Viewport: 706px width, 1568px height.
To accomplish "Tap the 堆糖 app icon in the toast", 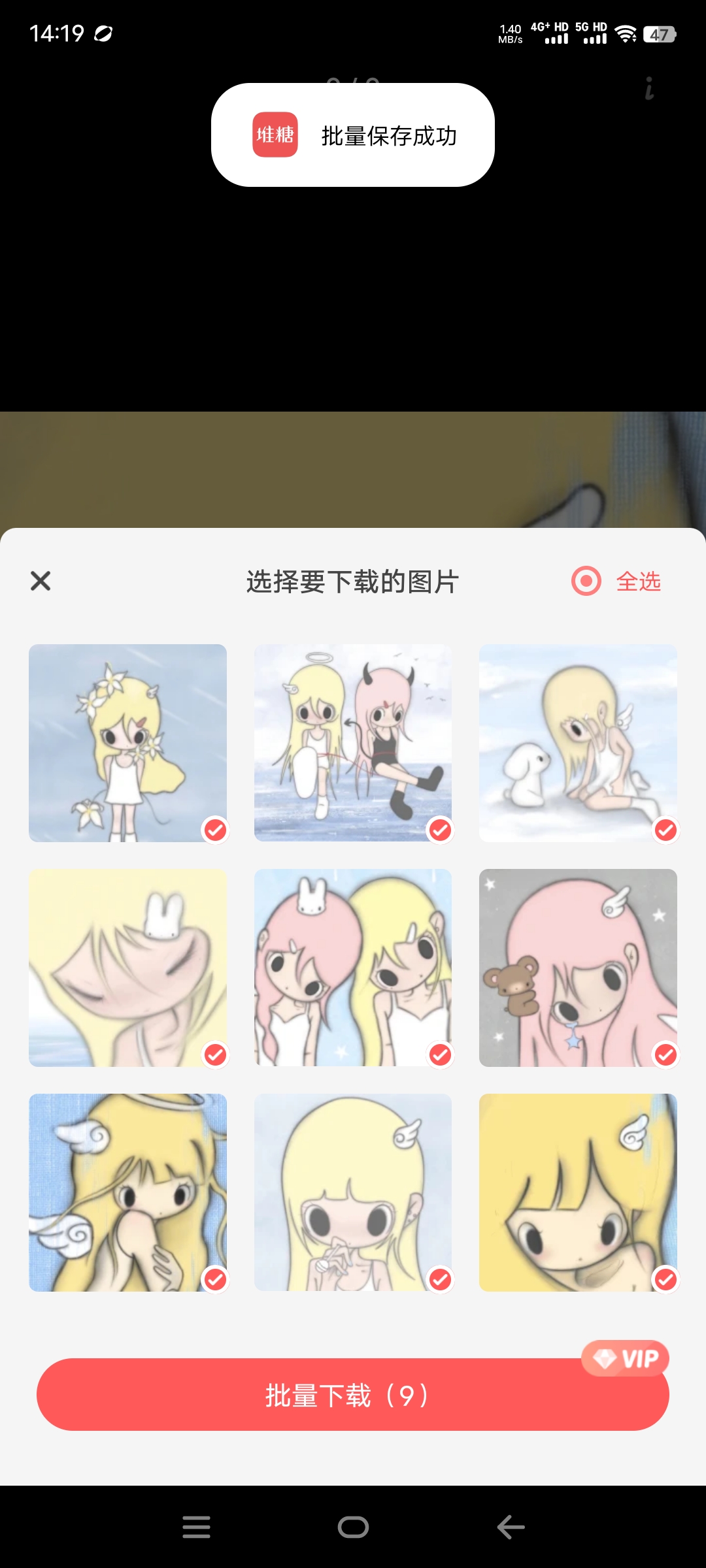I will tap(275, 135).
